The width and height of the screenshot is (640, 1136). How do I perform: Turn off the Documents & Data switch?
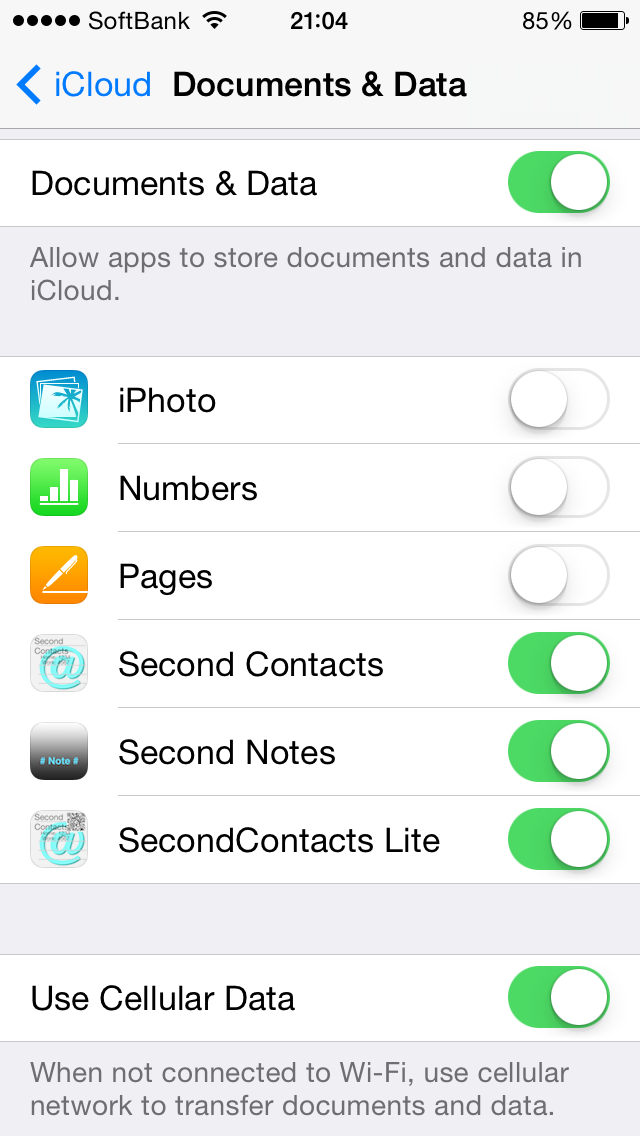(558, 183)
